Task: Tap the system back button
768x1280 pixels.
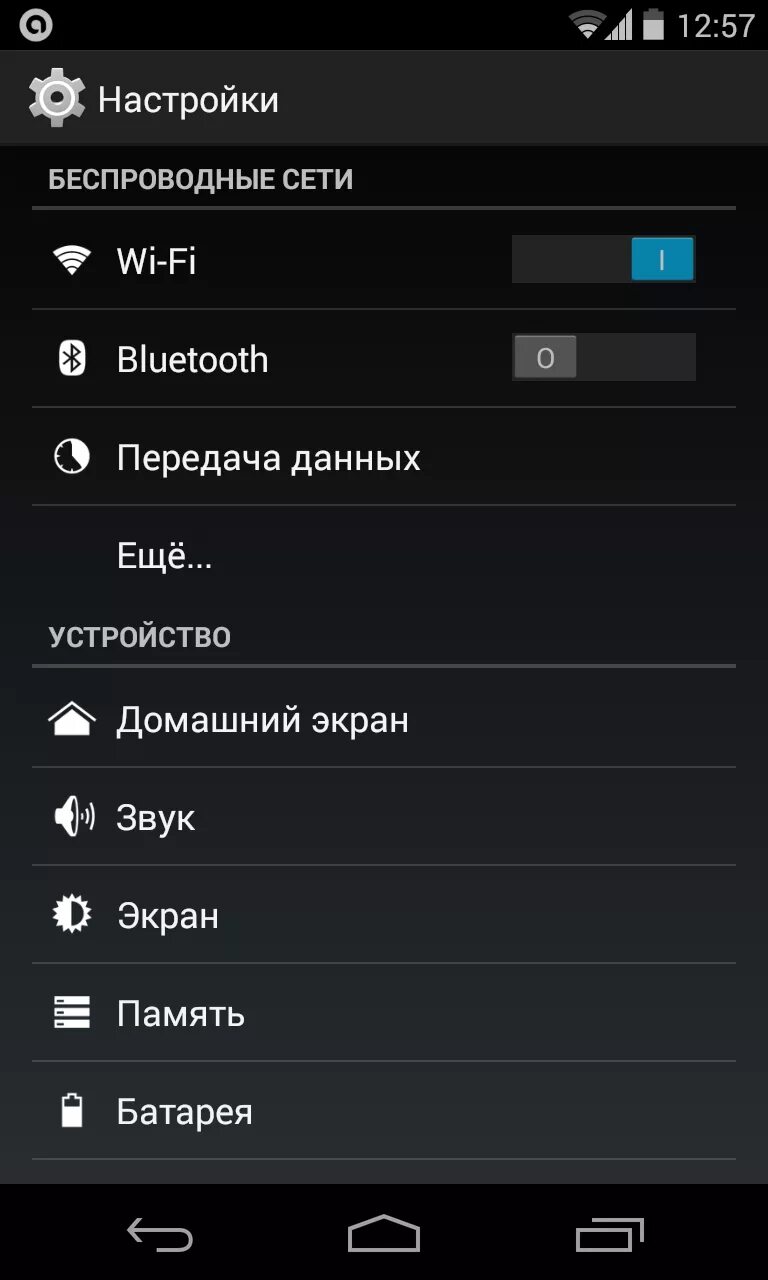Action: click(160, 1234)
